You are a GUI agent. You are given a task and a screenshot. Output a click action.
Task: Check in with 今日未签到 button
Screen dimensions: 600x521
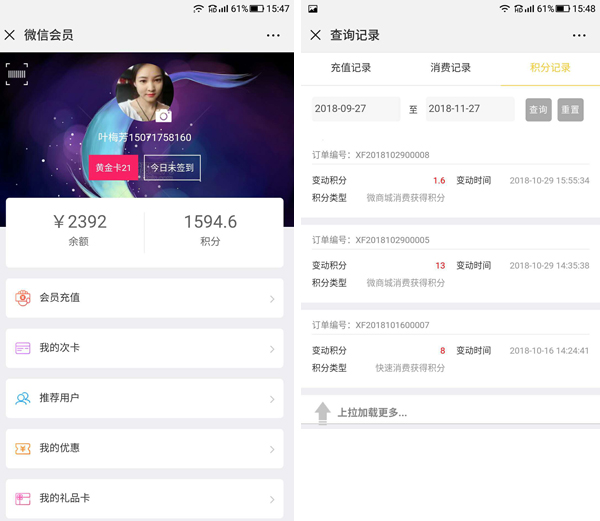pyautogui.click(x=172, y=167)
